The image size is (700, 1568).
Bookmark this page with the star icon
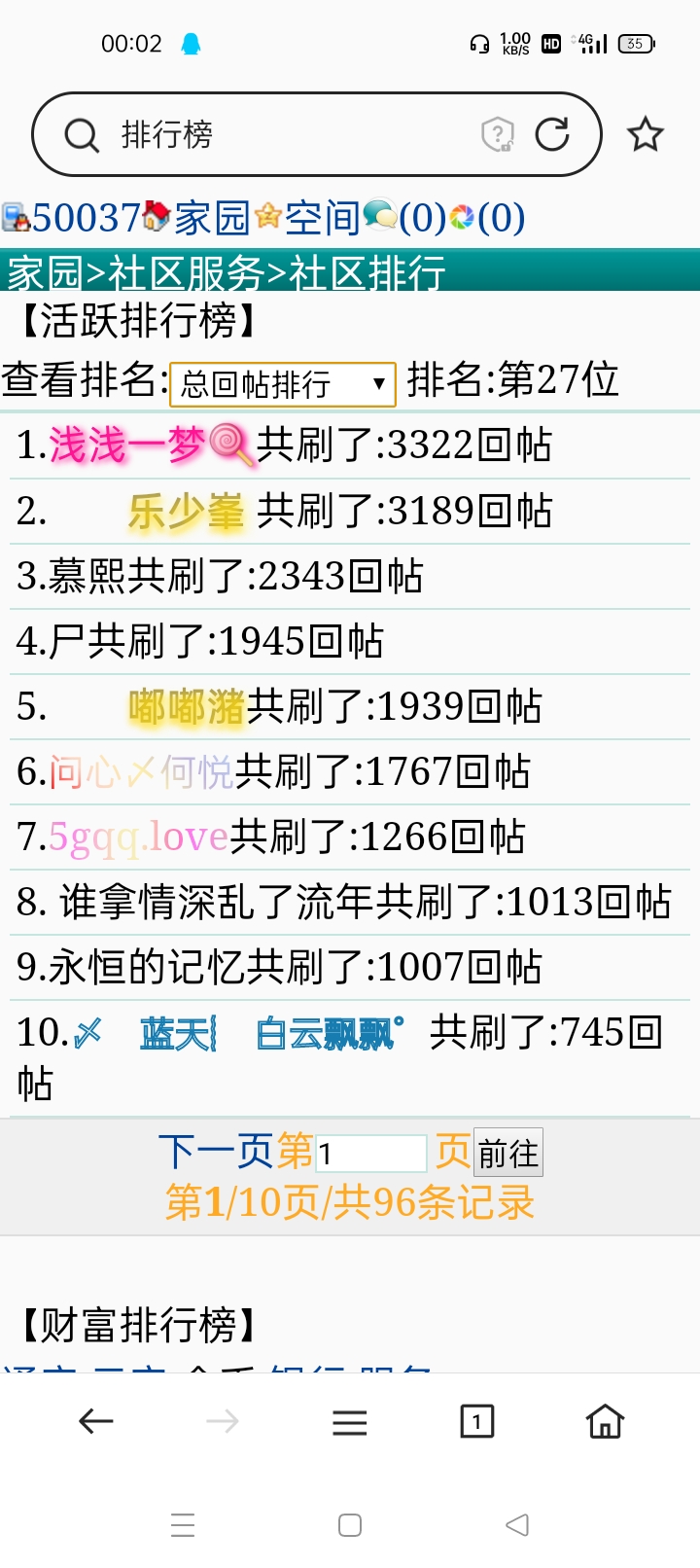coord(645,134)
